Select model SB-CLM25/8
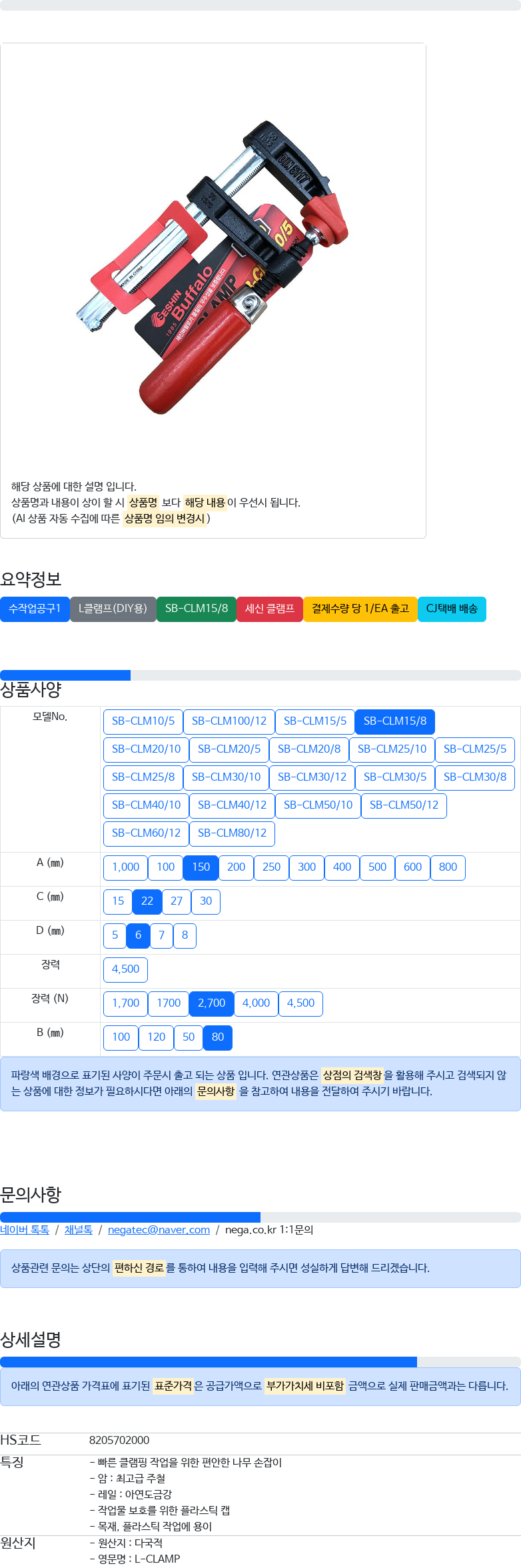The height and width of the screenshot is (1568, 521). coord(143,777)
